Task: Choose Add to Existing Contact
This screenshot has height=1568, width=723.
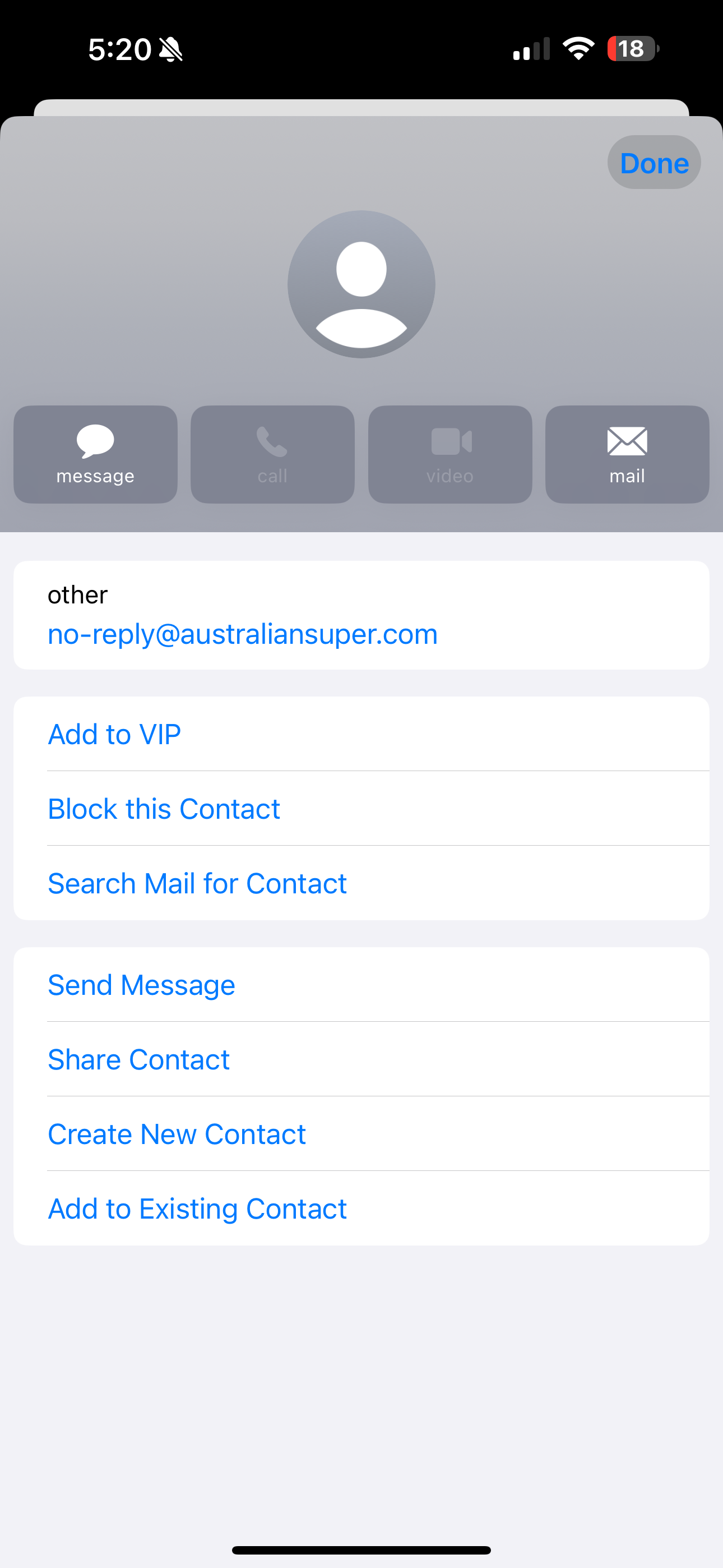Action: point(361,1209)
